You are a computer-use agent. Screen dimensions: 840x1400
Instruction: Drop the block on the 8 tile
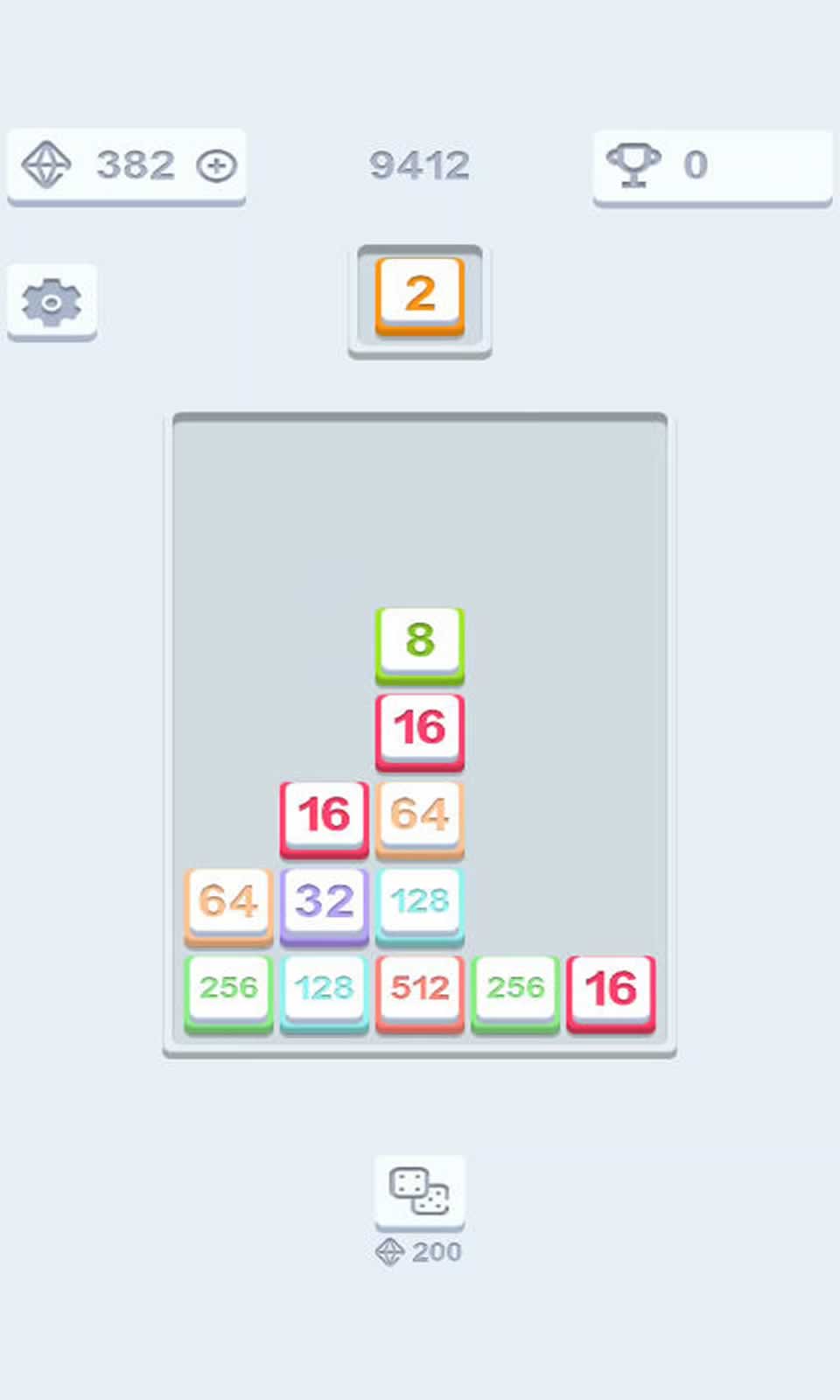click(419, 640)
